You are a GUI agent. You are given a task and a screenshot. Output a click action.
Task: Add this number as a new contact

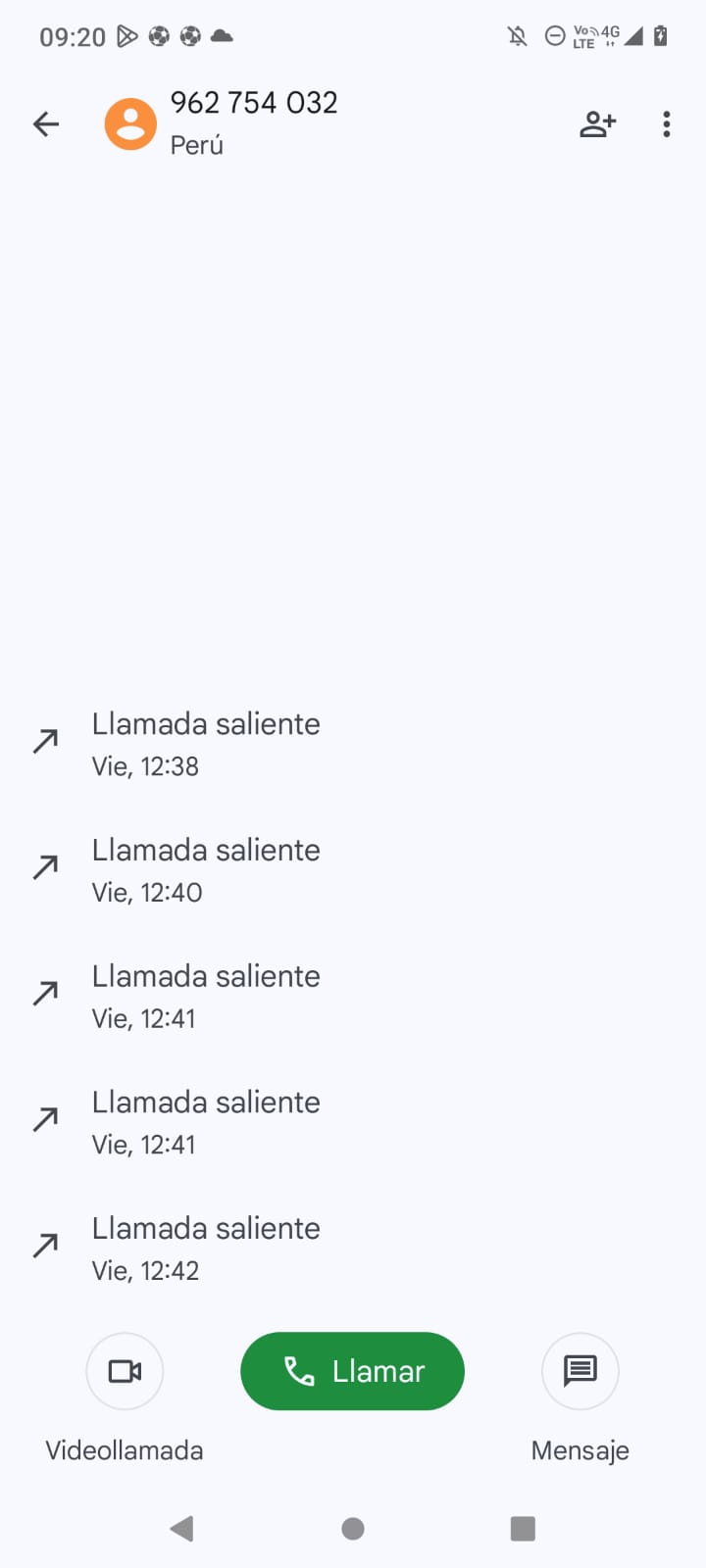click(x=597, y=124)
